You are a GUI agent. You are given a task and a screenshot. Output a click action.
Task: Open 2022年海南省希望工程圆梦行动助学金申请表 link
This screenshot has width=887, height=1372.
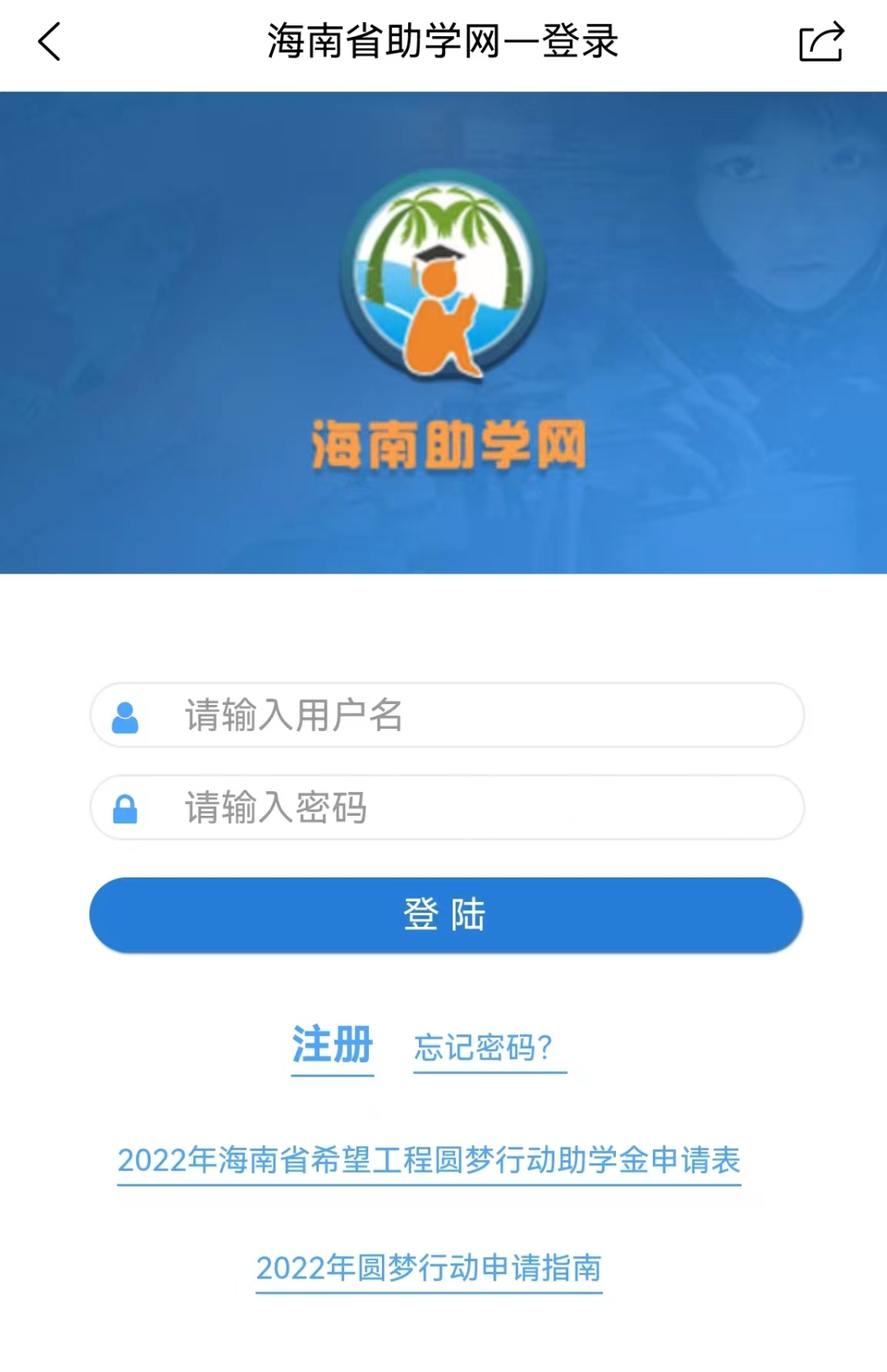click(x=429, y=1160)
